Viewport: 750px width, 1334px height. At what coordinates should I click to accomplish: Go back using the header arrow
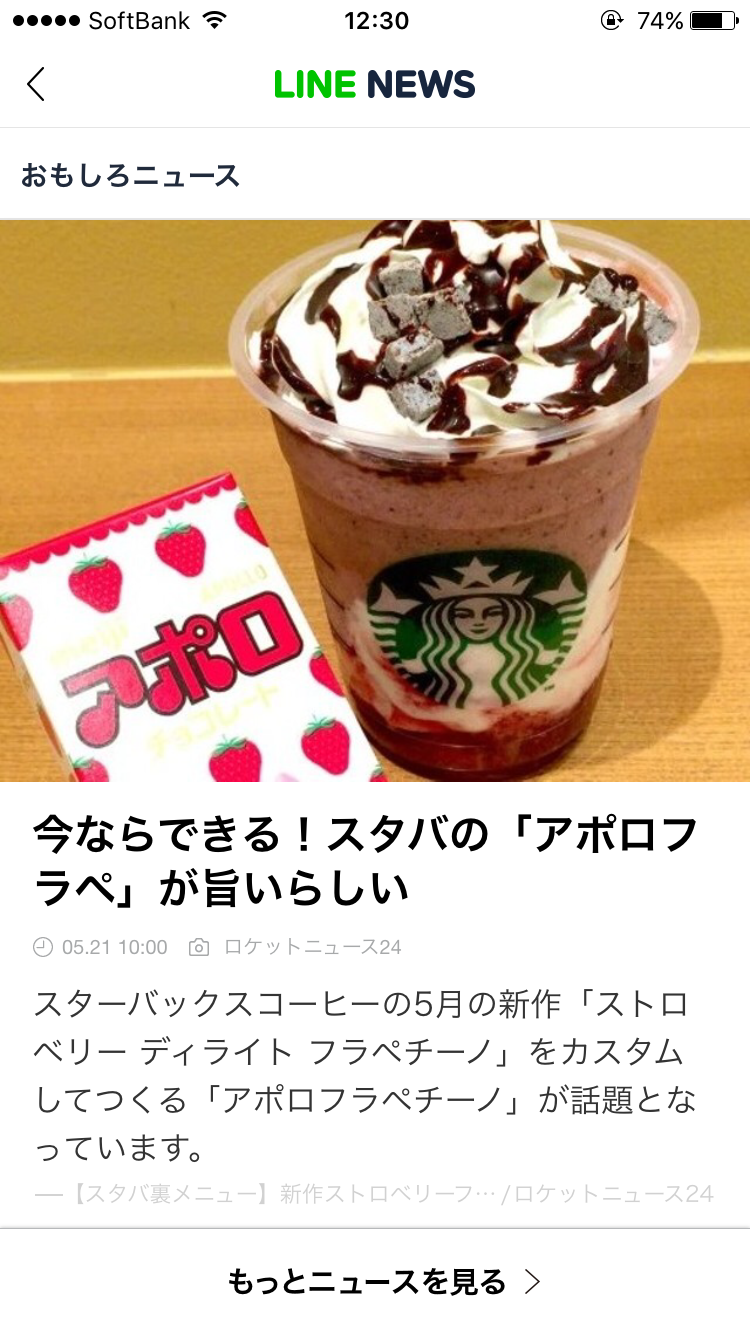[x=36, y=84]
